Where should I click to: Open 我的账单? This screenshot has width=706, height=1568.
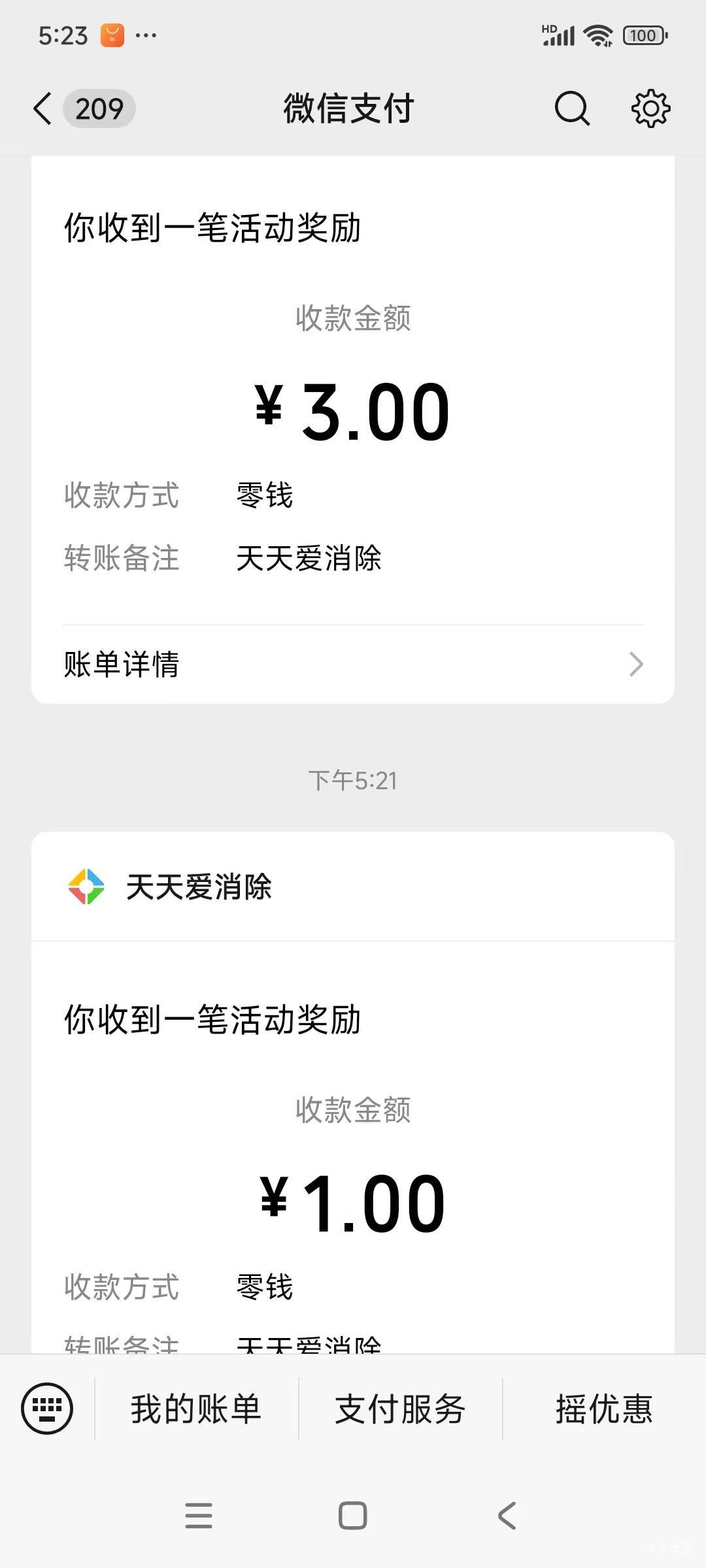(x=196, y=1409)
